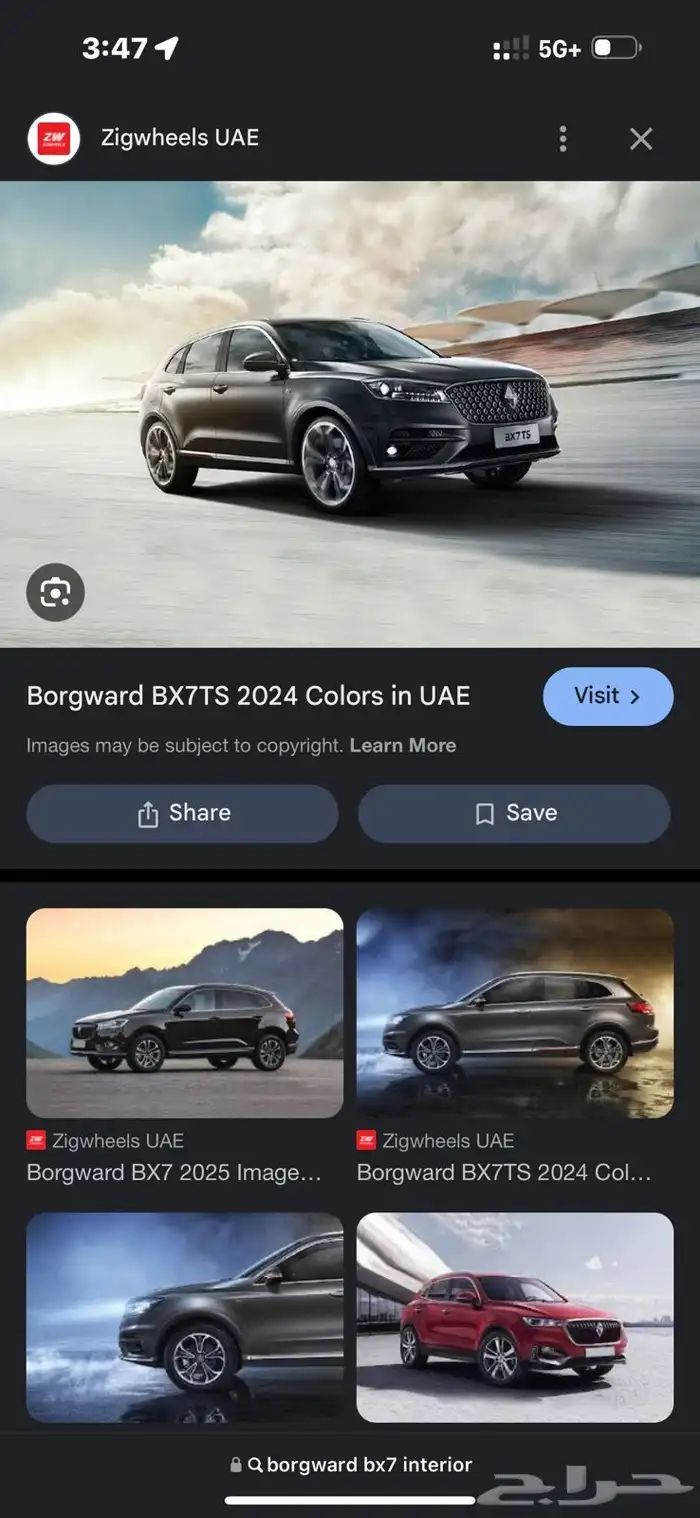
Task: Open the grey SUV front-wheel close-up image
Action: [x=184, y=1317]
